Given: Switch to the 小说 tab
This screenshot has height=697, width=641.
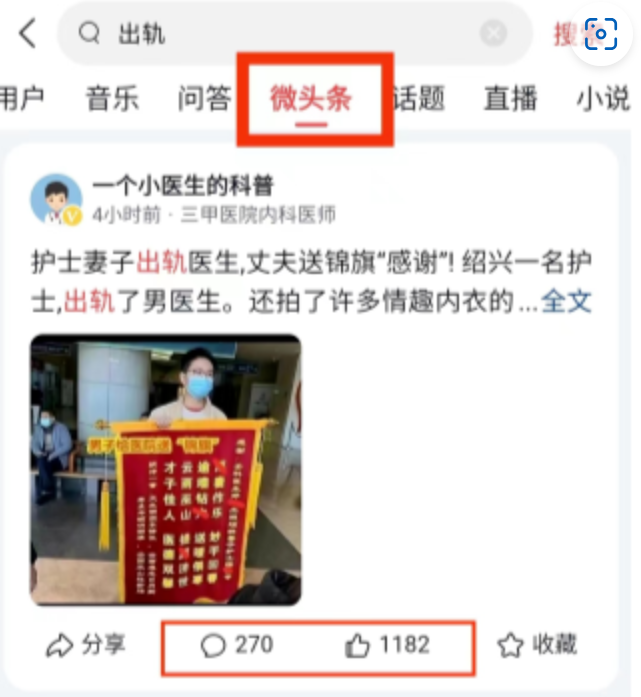Looking at the screenshot, I should (x=604, y=99).
